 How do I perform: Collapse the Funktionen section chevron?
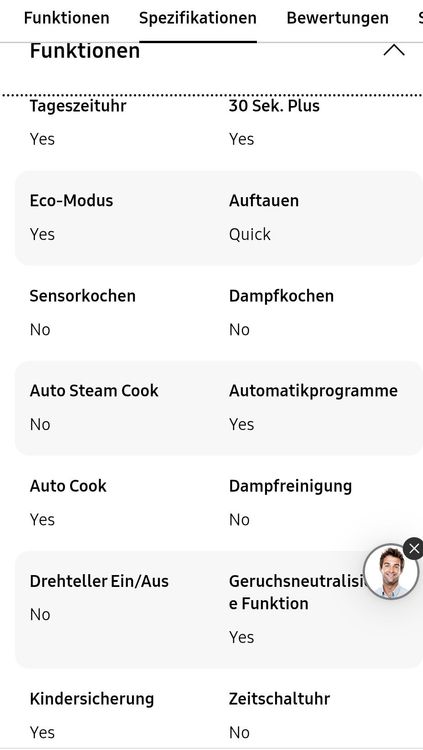(394, 50)
